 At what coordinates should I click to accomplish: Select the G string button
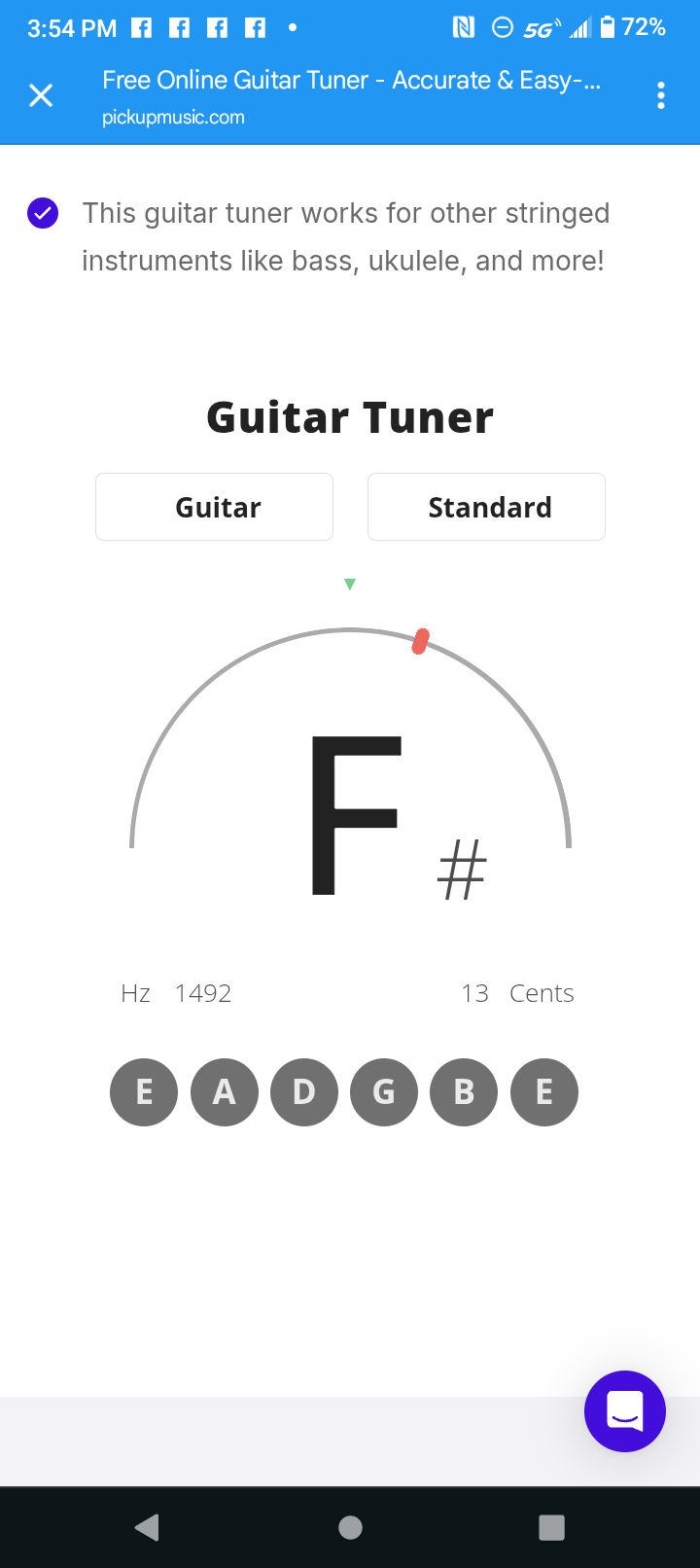[384, 1092]
